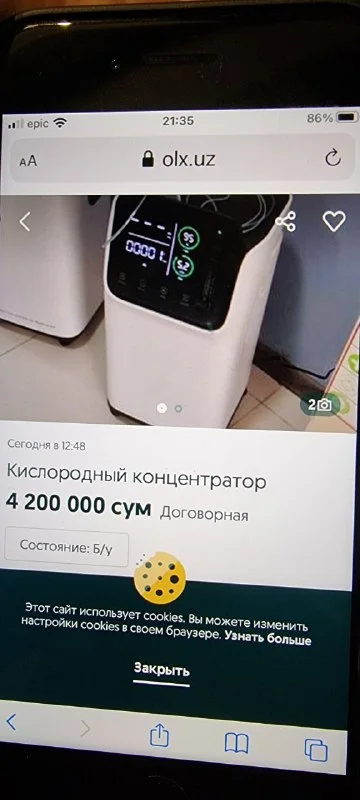
Task: Go back from the listing photo
Action: 24,221
